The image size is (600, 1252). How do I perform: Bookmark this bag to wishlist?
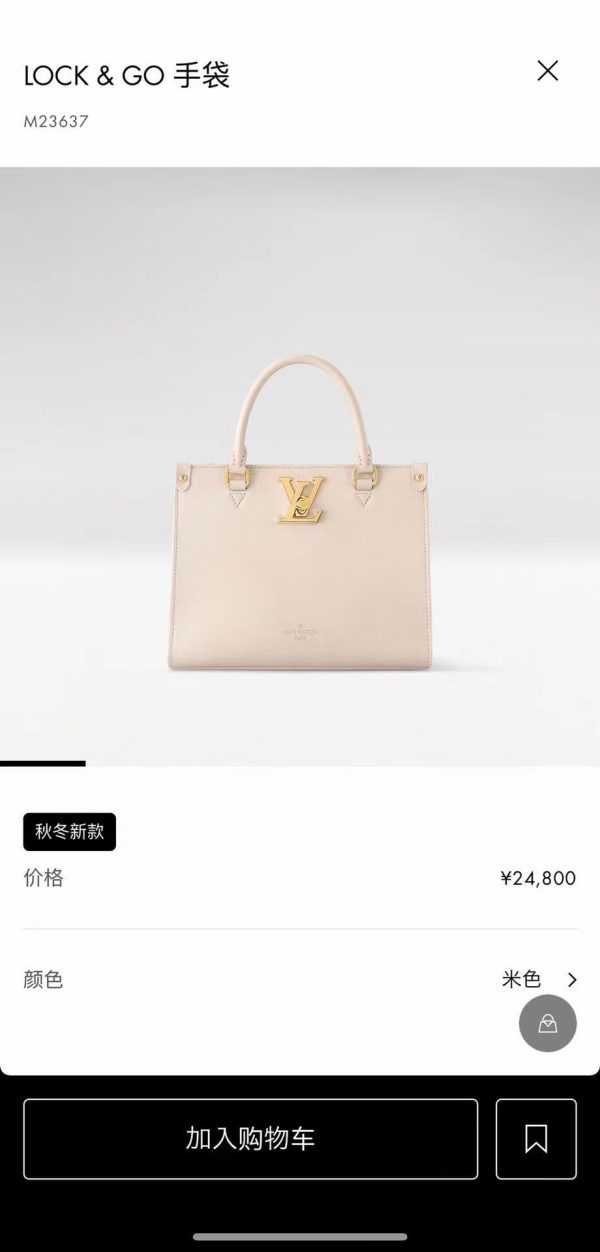[536, 1138]
